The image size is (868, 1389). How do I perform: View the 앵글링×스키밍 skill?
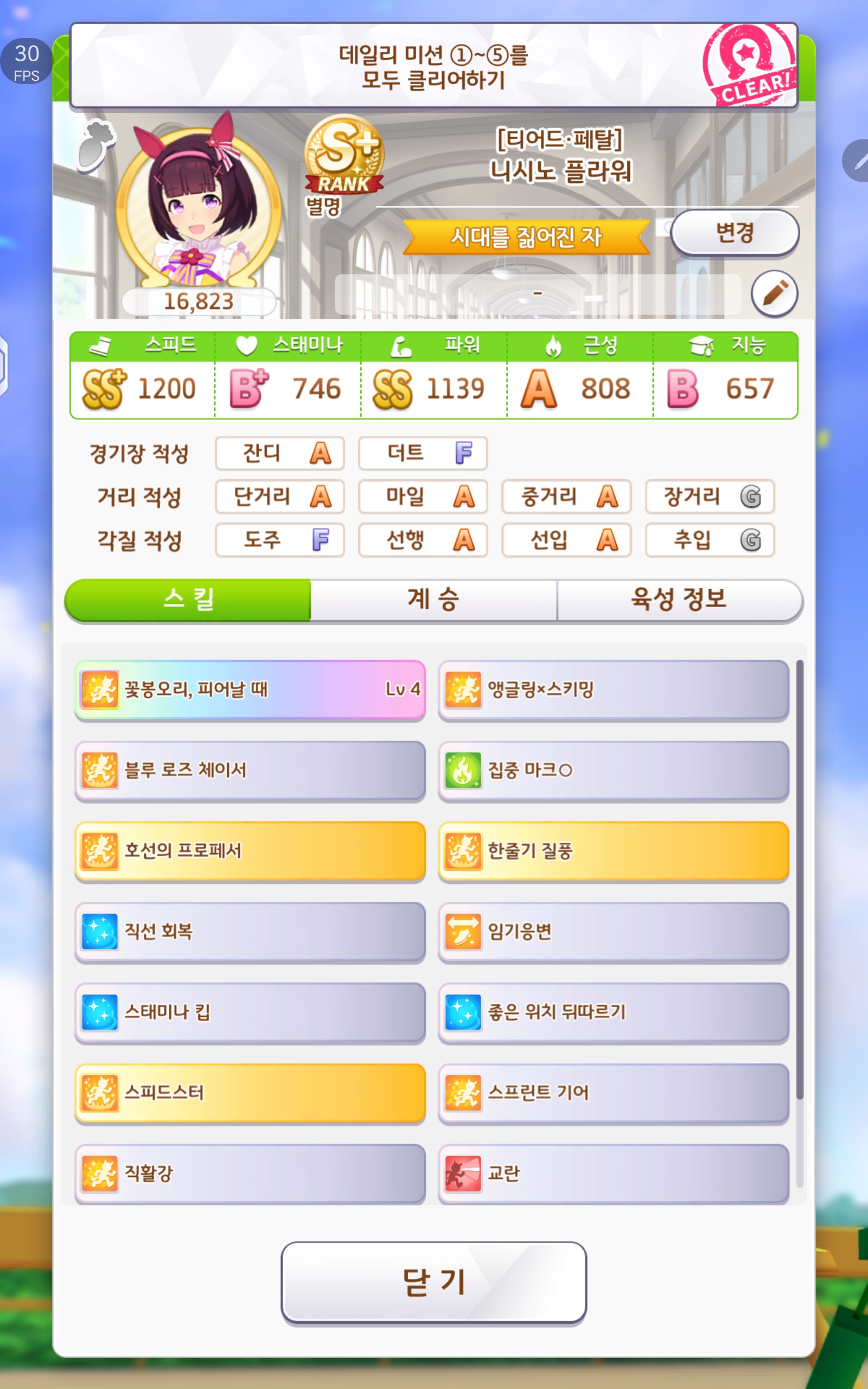coord(613,689)
